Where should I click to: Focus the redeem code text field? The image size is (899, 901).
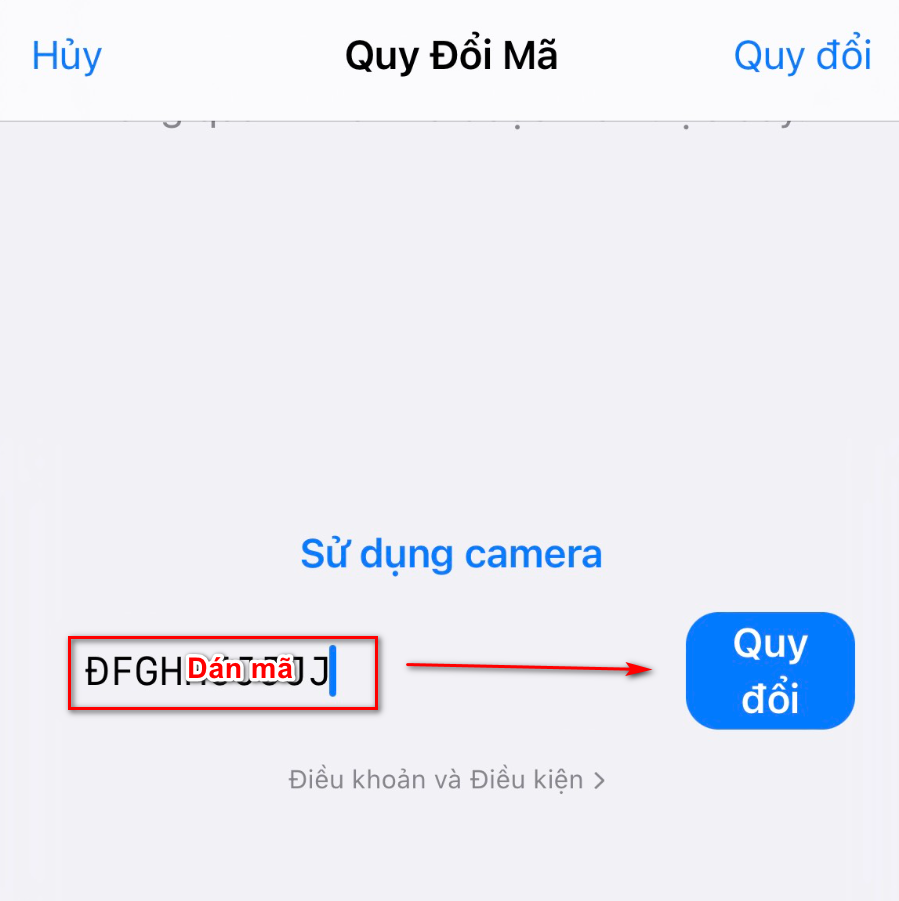(222, 673)
